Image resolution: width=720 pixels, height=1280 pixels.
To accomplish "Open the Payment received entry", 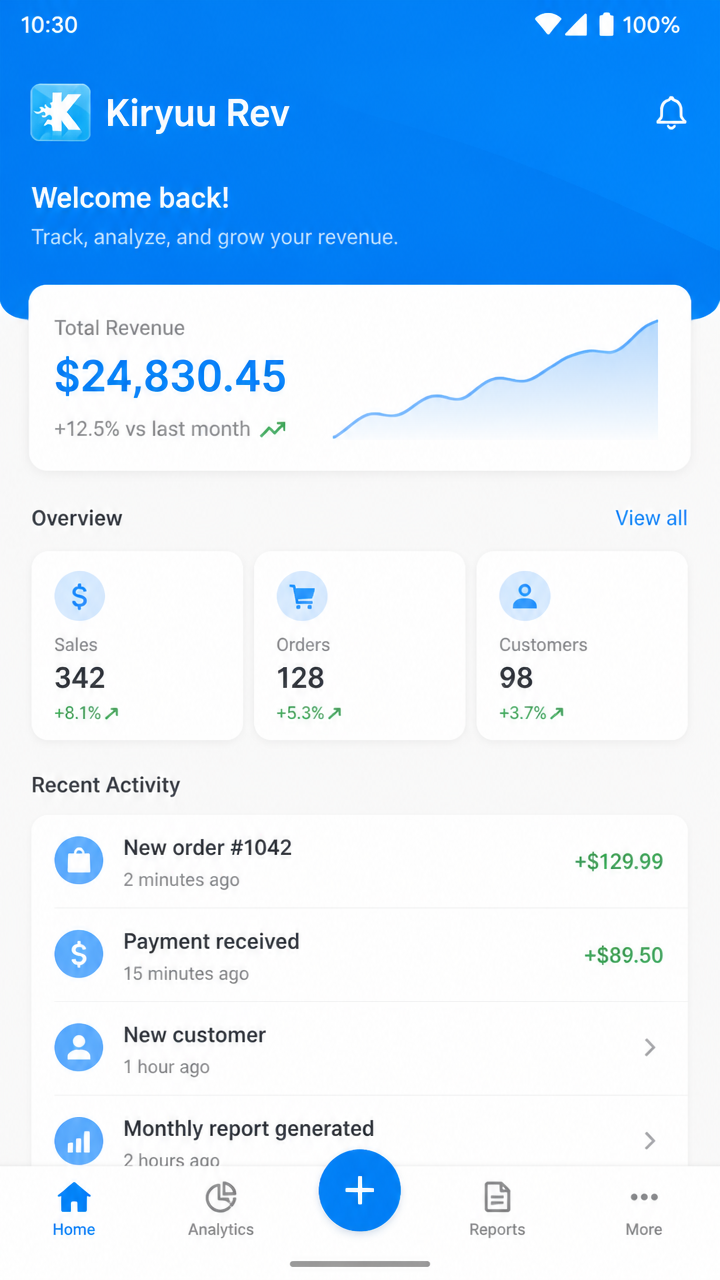I will point(360,955).
